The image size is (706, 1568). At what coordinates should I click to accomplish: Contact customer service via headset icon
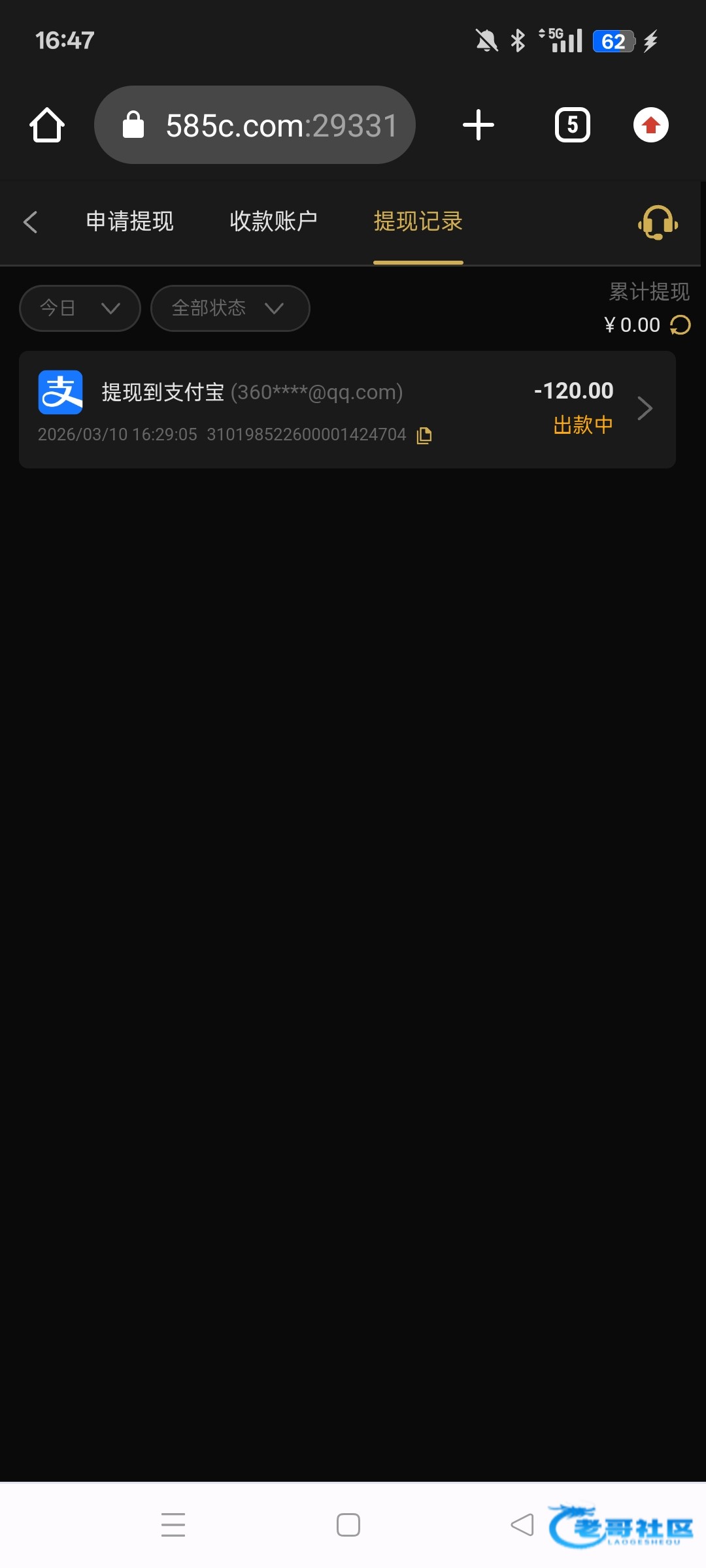658,222
